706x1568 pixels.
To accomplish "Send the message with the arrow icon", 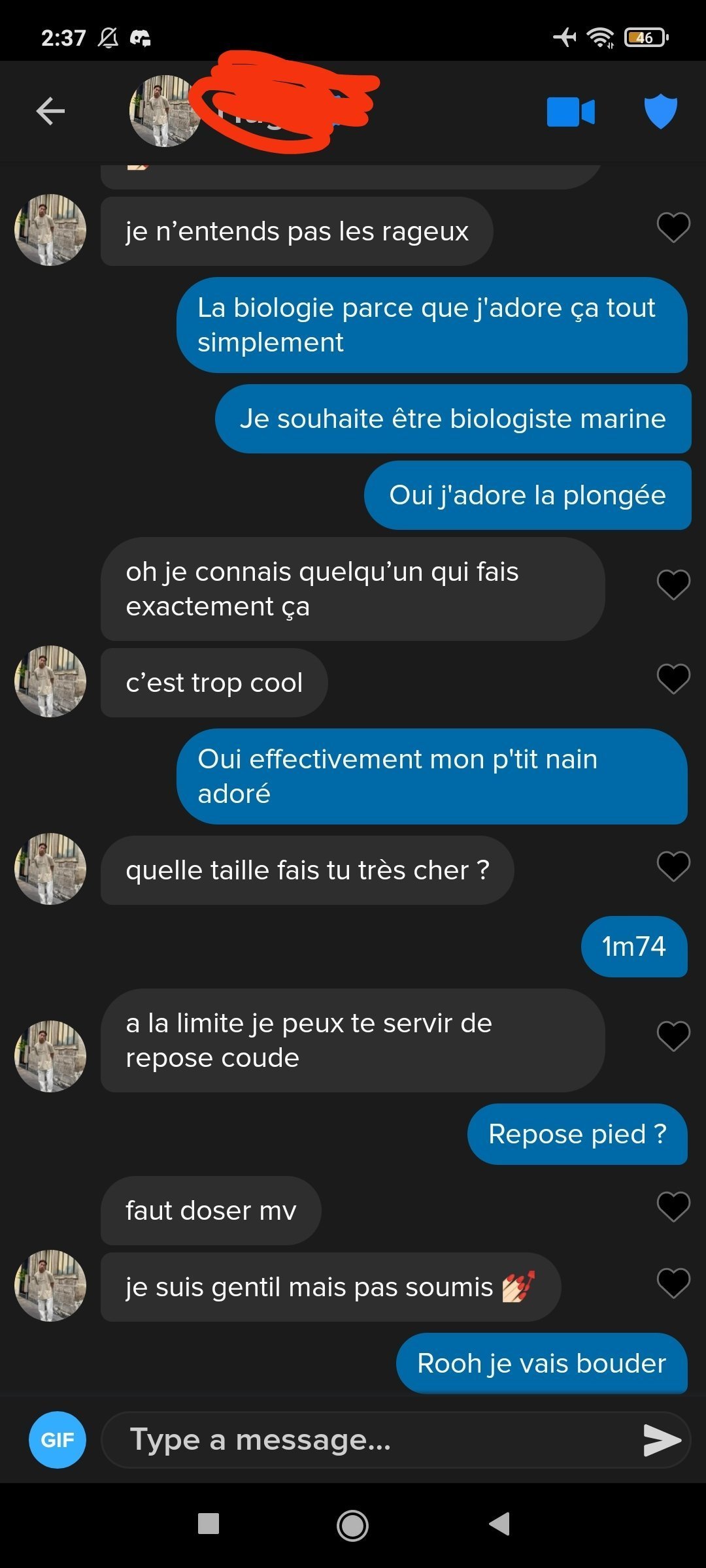I will (662, 1440).
